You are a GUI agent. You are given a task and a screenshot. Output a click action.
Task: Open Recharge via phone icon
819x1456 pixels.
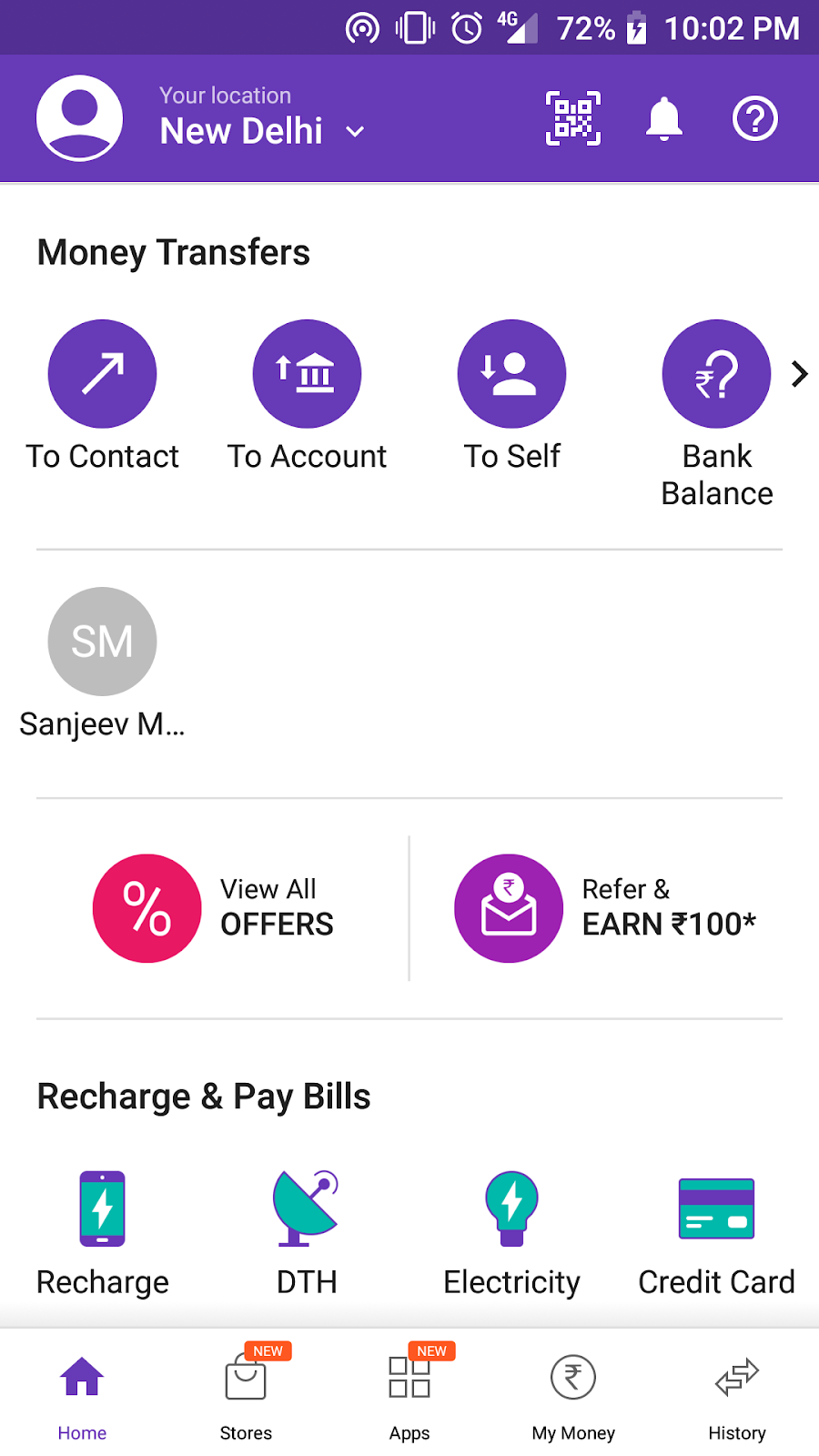pyautogui.click(x=102, y=1208)
